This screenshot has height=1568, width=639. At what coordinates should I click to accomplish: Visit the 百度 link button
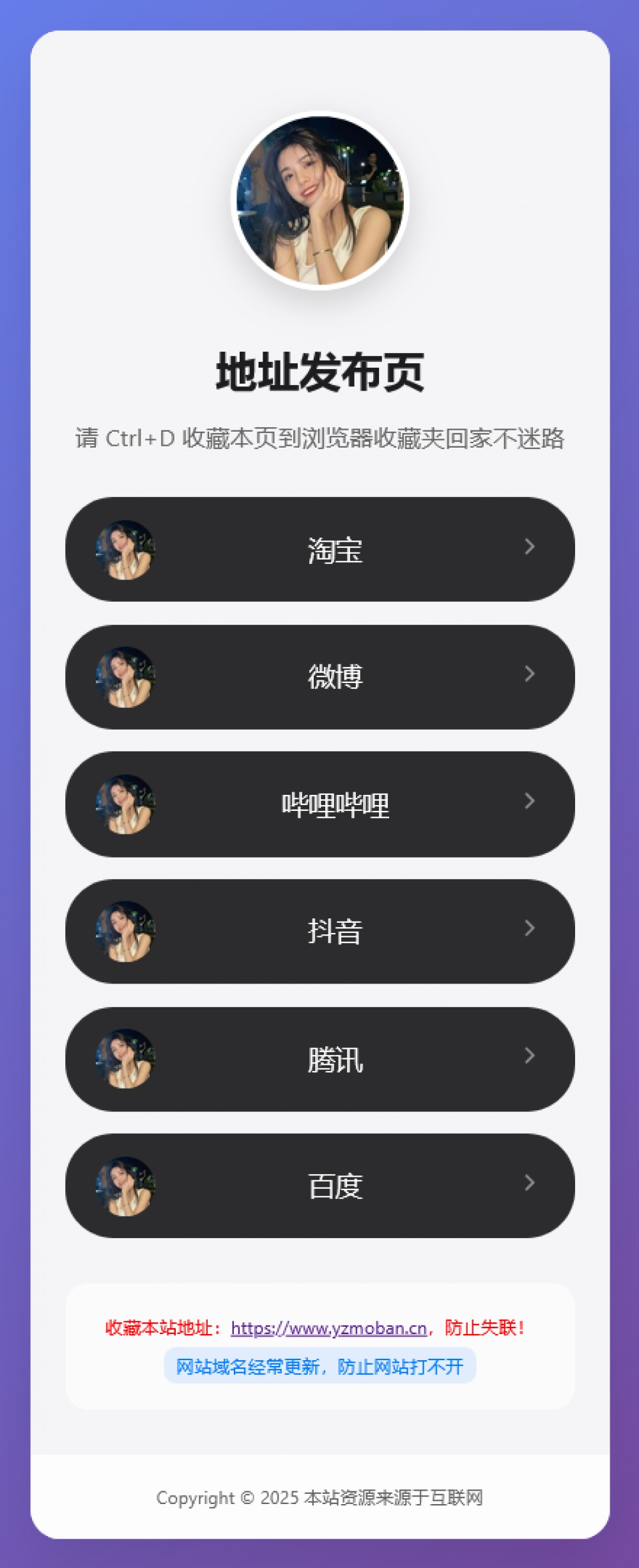coord(319,1186)
